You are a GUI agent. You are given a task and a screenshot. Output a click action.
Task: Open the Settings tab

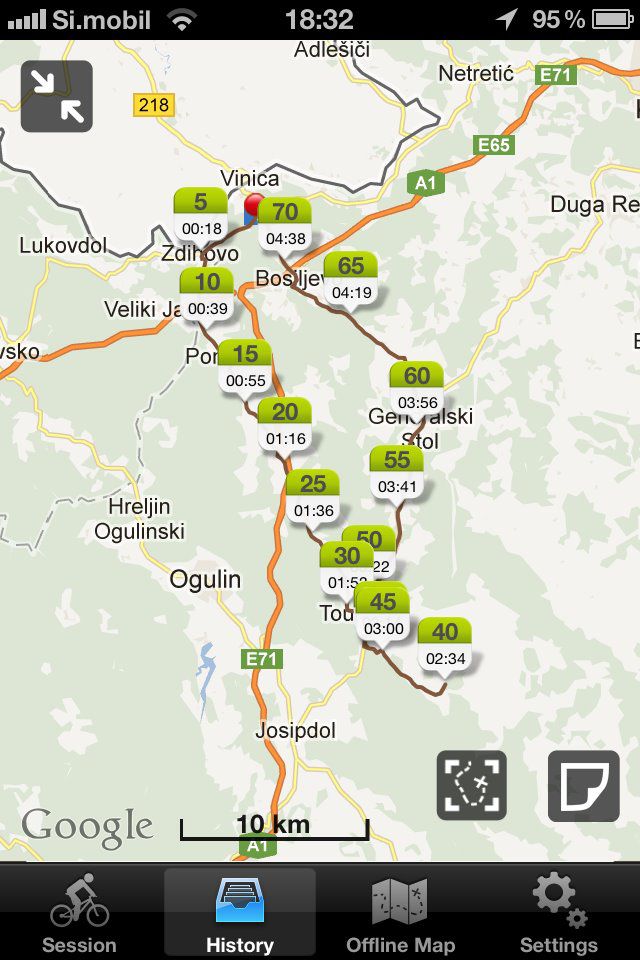(559, 913)
